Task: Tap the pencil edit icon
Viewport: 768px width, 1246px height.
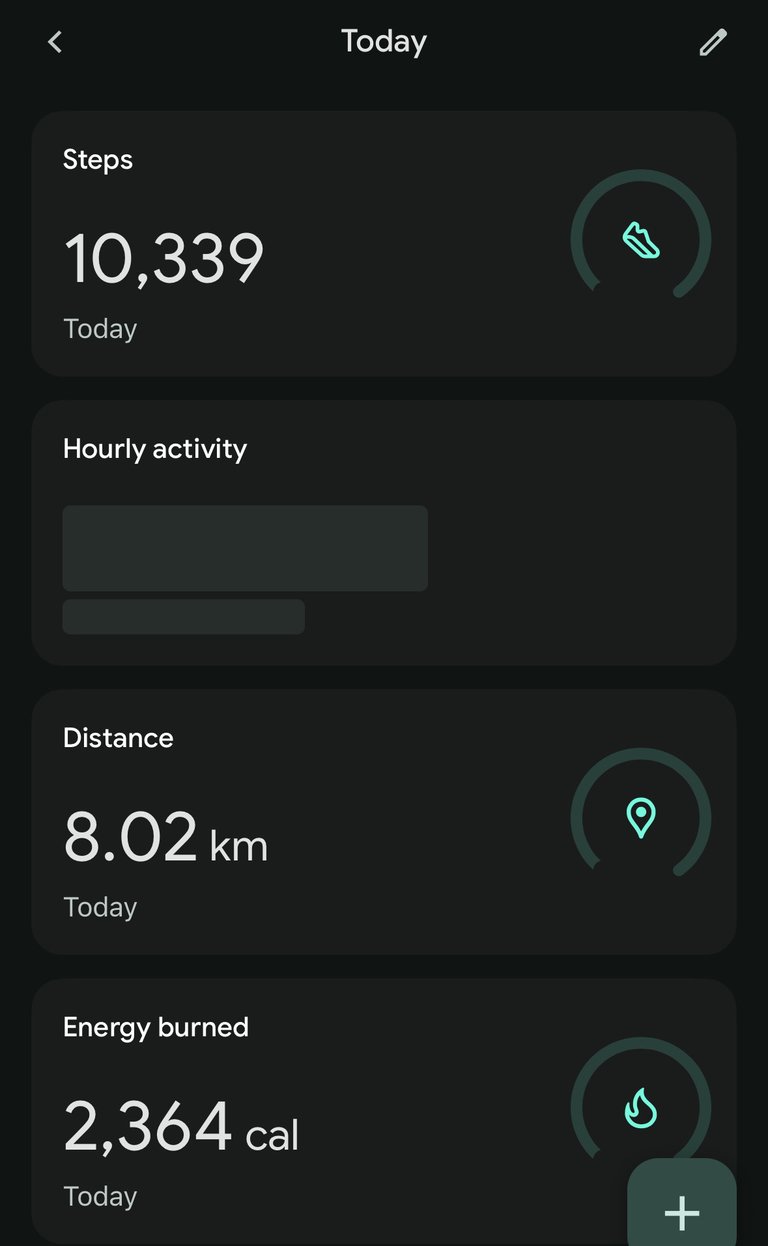Action: 712,42
